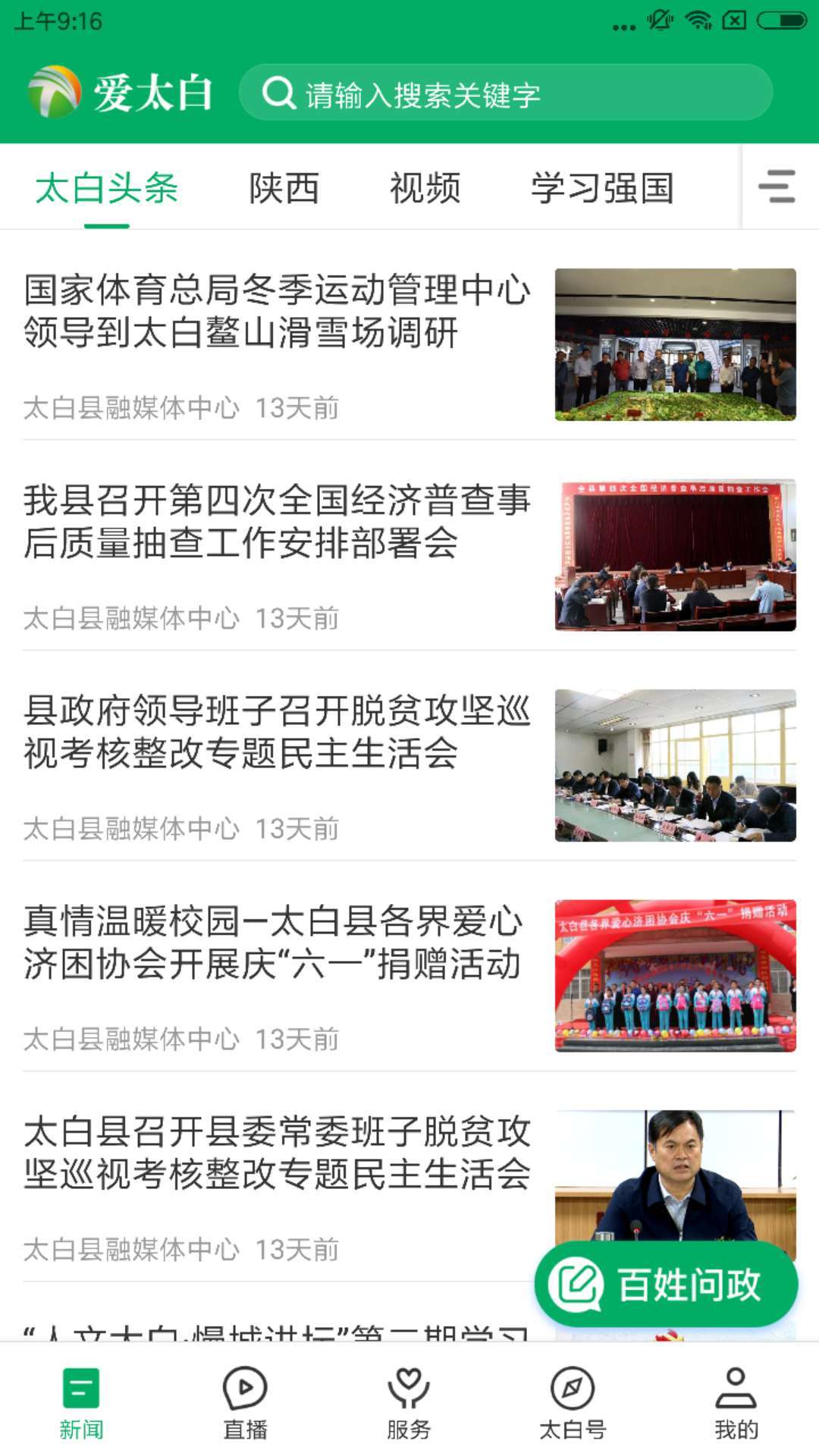Image resolution: width=819 pixels, height=1456 pixels.
Task: Select the 学习强国 tab
Action: 602,188
